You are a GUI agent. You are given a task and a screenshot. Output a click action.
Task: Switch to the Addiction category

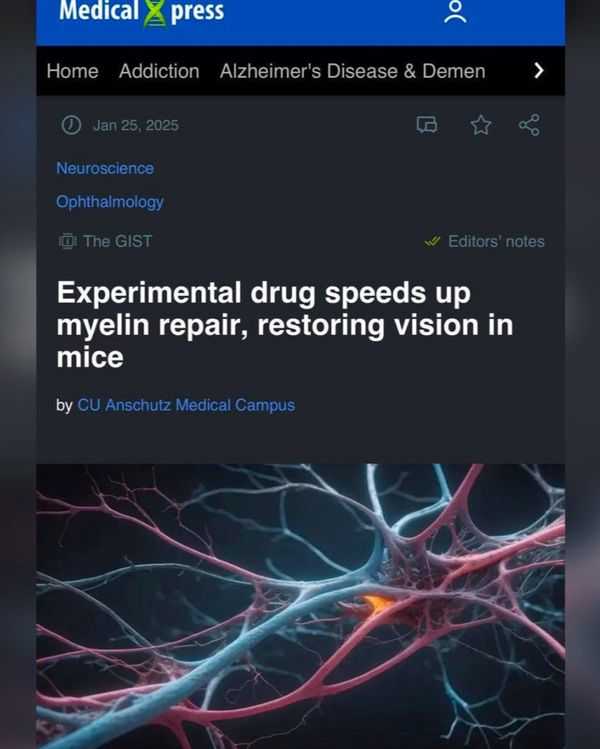159,71
